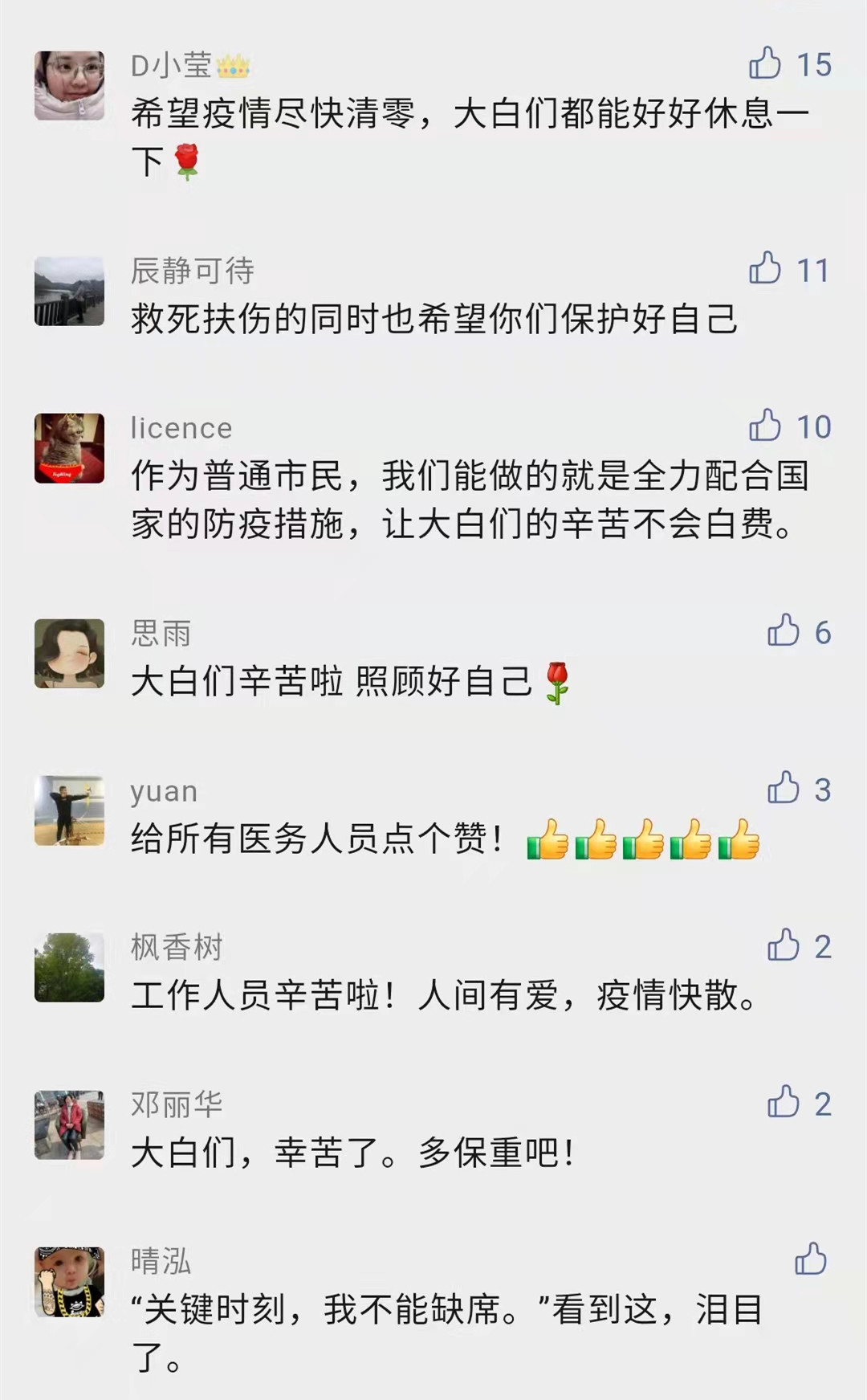This screenshot has height=1400, width=867.
Task: Like 辰静可待's comment
Action: coord(765,268)
